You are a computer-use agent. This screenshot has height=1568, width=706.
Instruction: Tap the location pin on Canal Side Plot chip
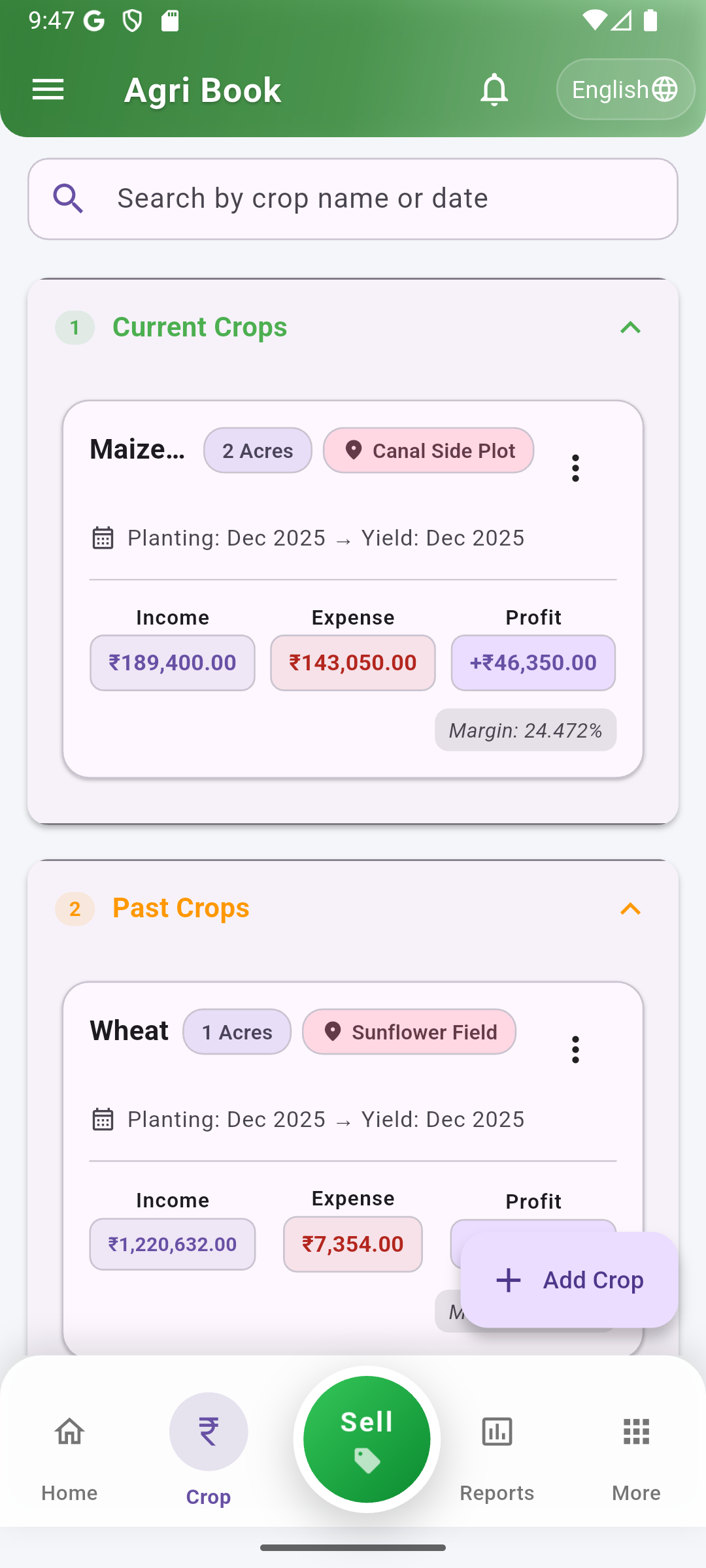pos(354,450)
